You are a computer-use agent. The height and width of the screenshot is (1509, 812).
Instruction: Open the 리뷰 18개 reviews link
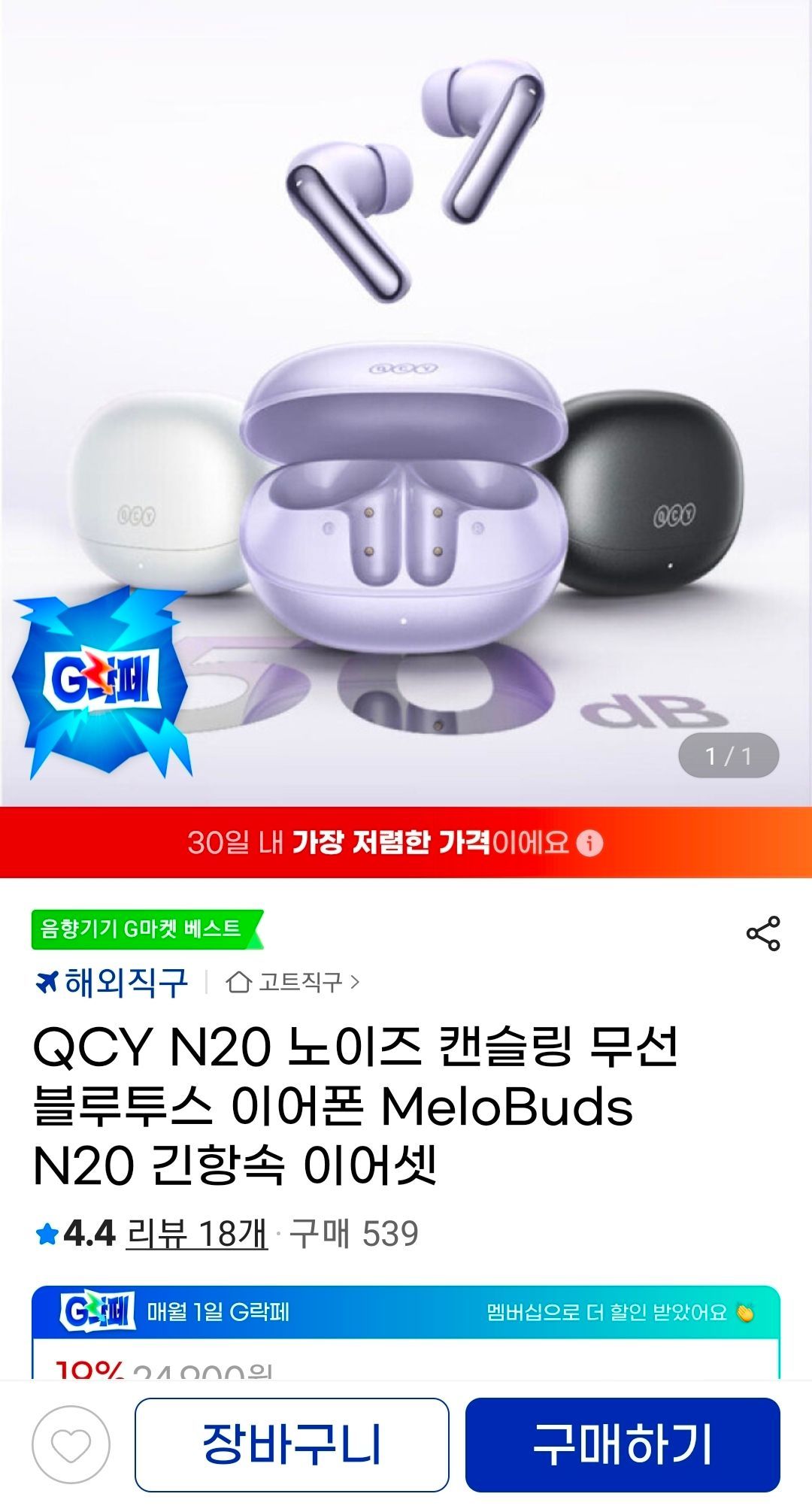[x=197, y=1234]
